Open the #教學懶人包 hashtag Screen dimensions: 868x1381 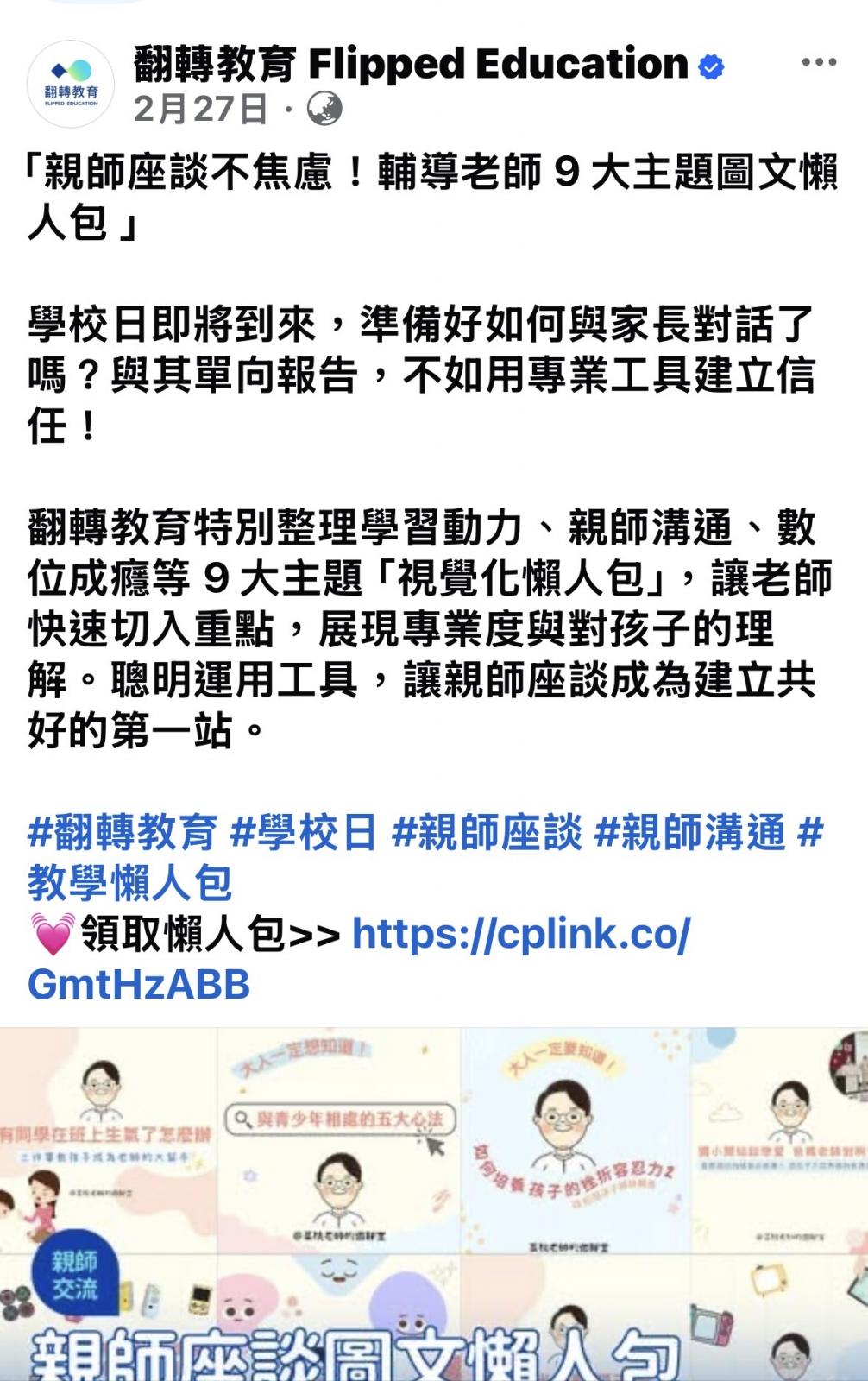[x=129, y=883]
